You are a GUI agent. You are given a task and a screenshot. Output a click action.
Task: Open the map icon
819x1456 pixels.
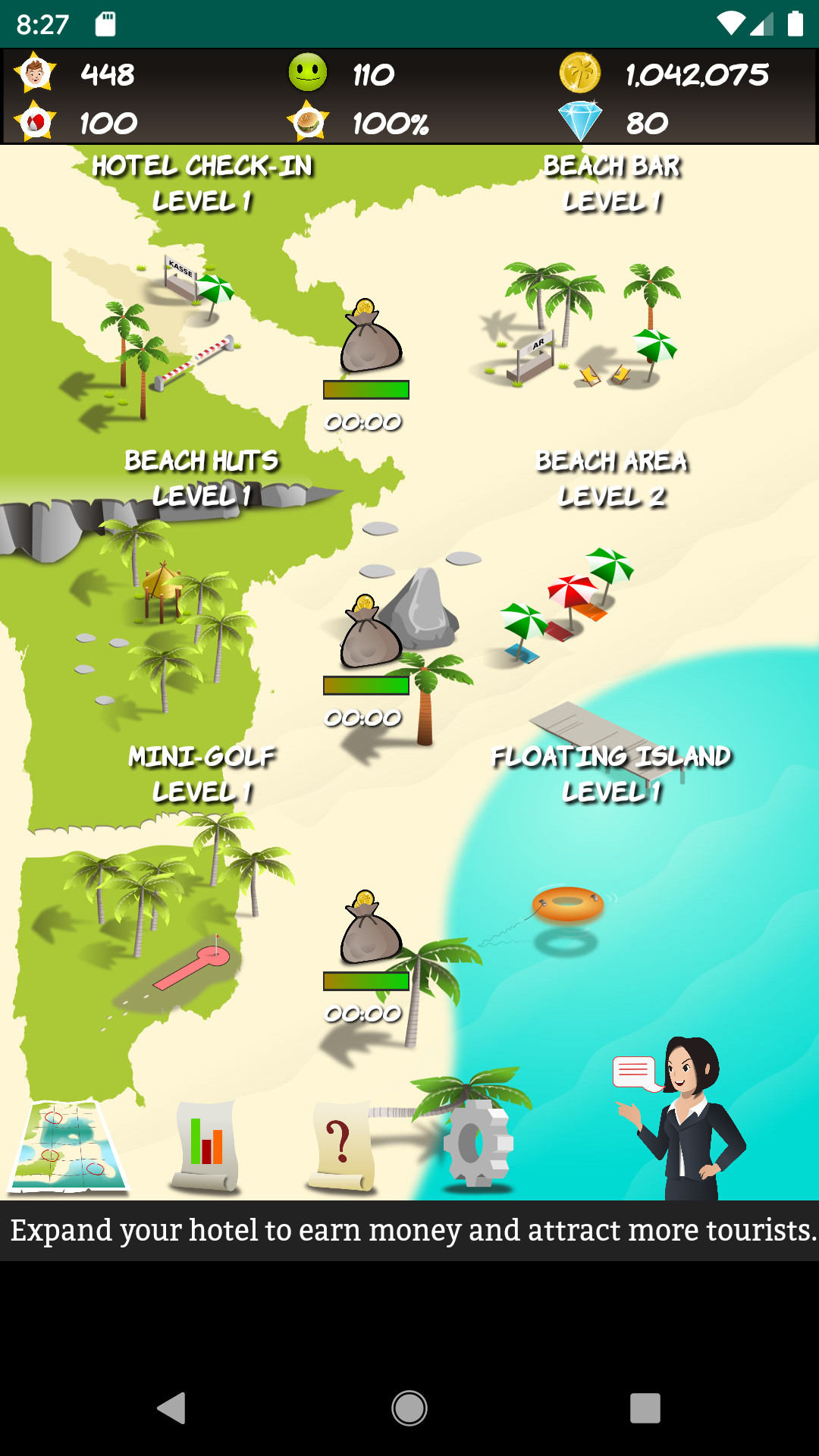pos(68,1147)
